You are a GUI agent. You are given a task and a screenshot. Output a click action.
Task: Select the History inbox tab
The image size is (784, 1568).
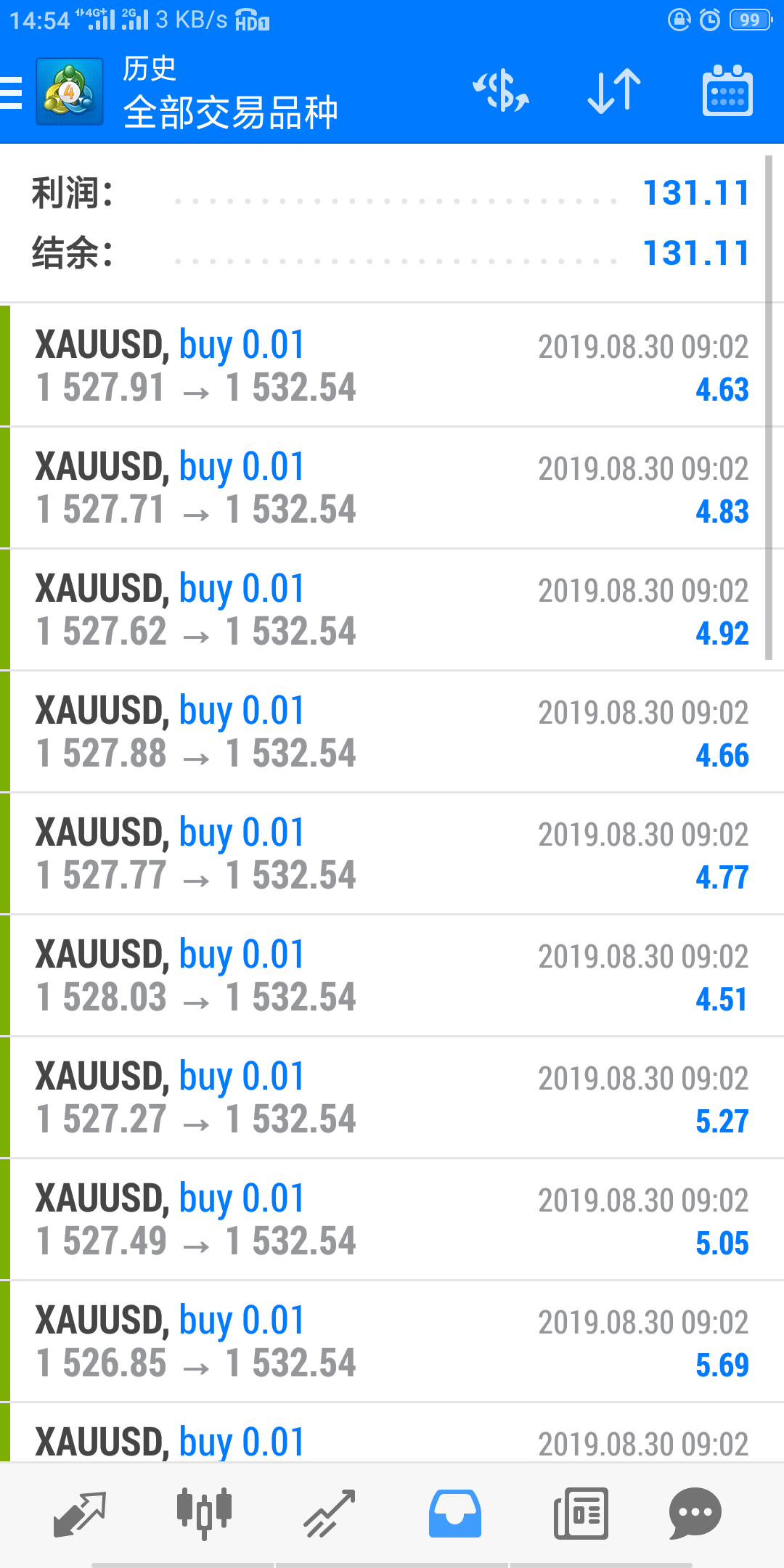(x=455, y=1514)
